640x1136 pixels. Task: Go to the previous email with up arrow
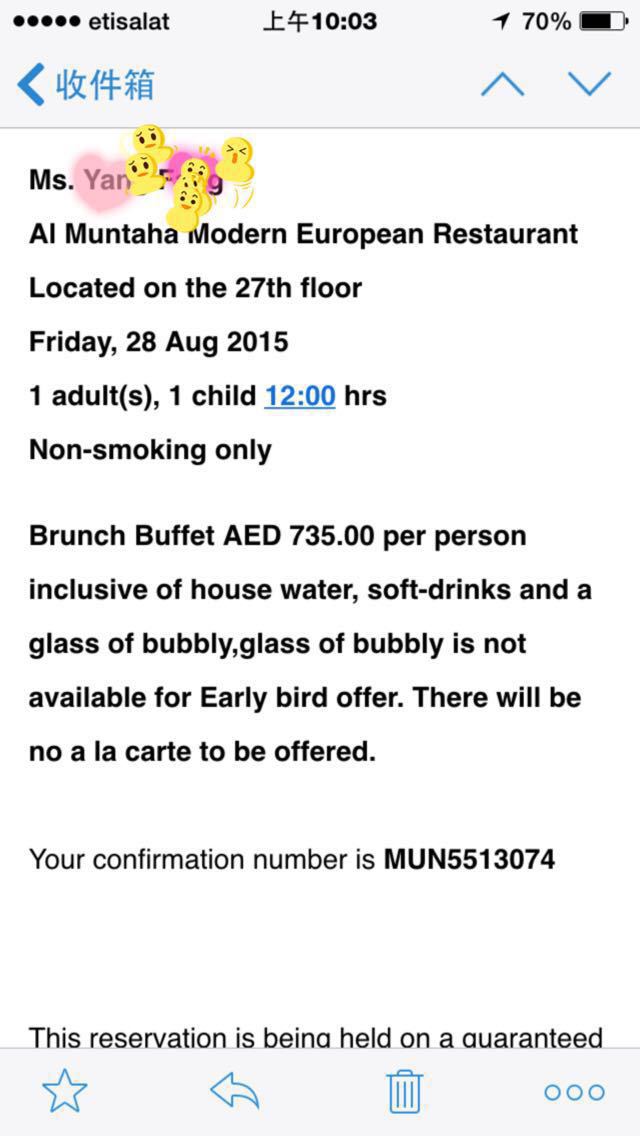point(502,85)
